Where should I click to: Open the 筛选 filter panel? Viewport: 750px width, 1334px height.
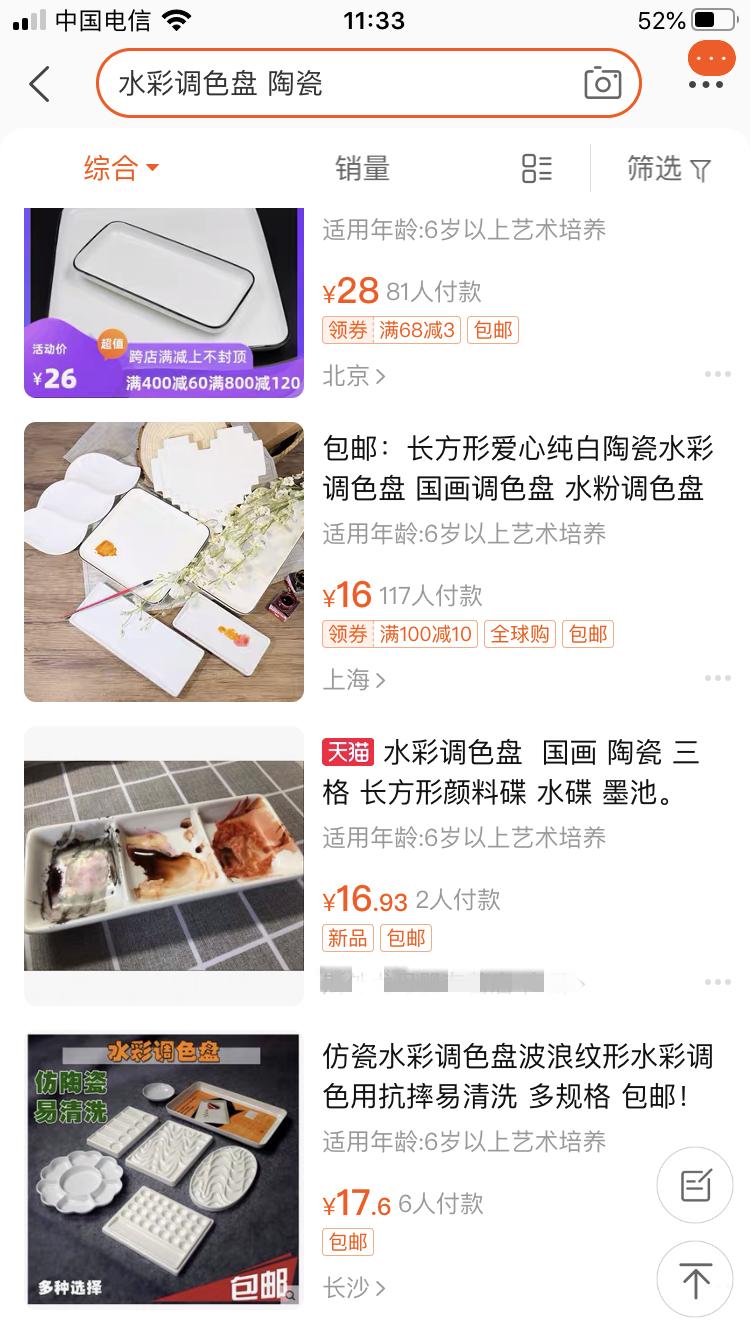pos(668,169)
